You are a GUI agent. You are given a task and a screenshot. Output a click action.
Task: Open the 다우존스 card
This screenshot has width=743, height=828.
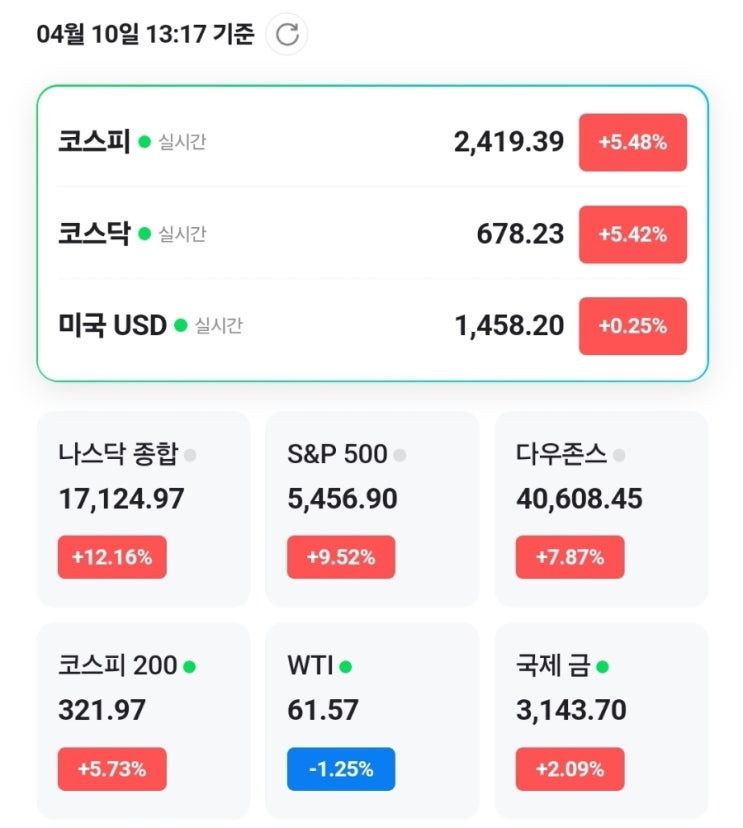[601, 508]
